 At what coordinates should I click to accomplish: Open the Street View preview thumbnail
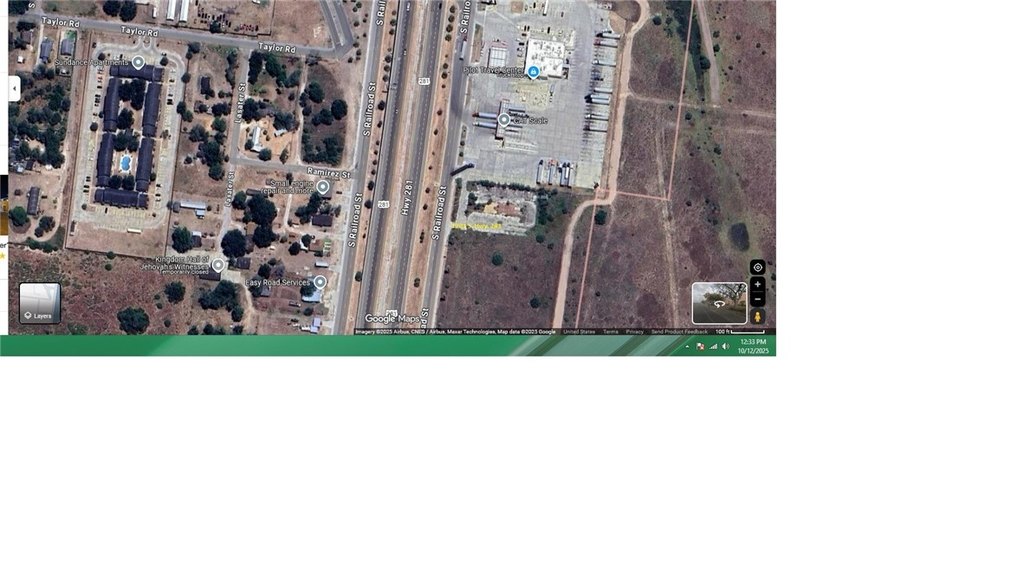(719, 303)
